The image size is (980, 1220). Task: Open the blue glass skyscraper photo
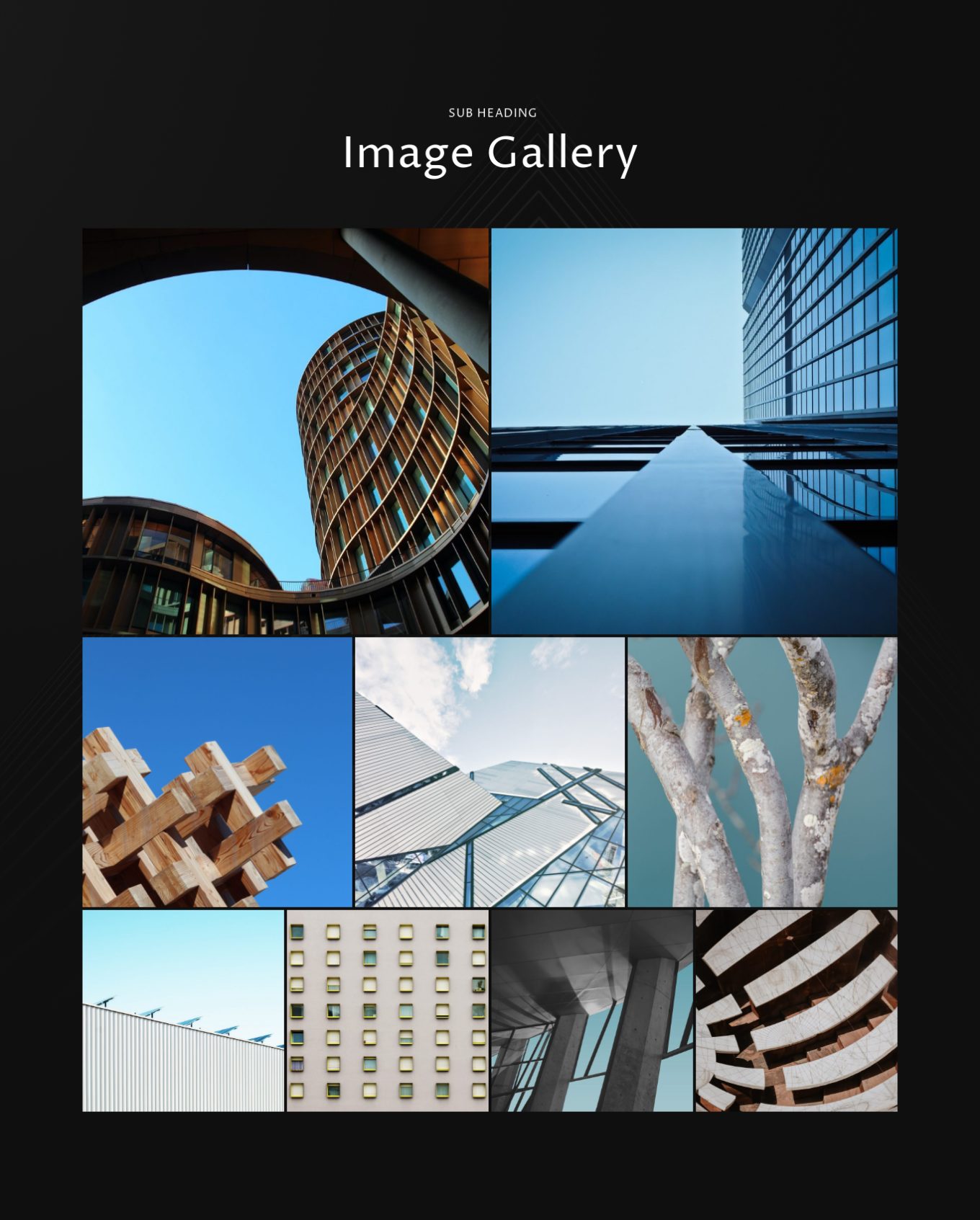[694, 431]
